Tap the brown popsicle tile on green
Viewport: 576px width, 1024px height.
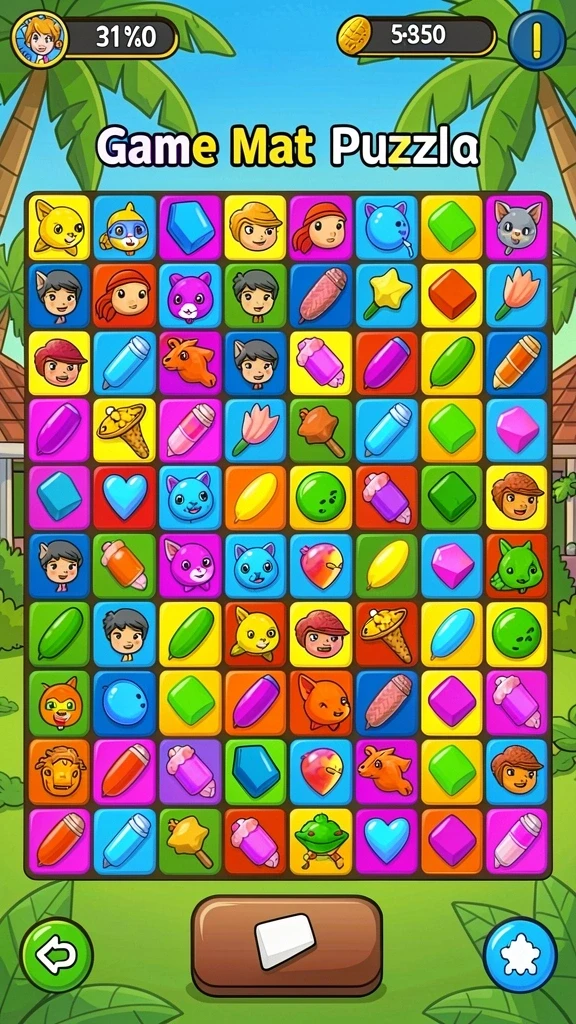[321, 430]
